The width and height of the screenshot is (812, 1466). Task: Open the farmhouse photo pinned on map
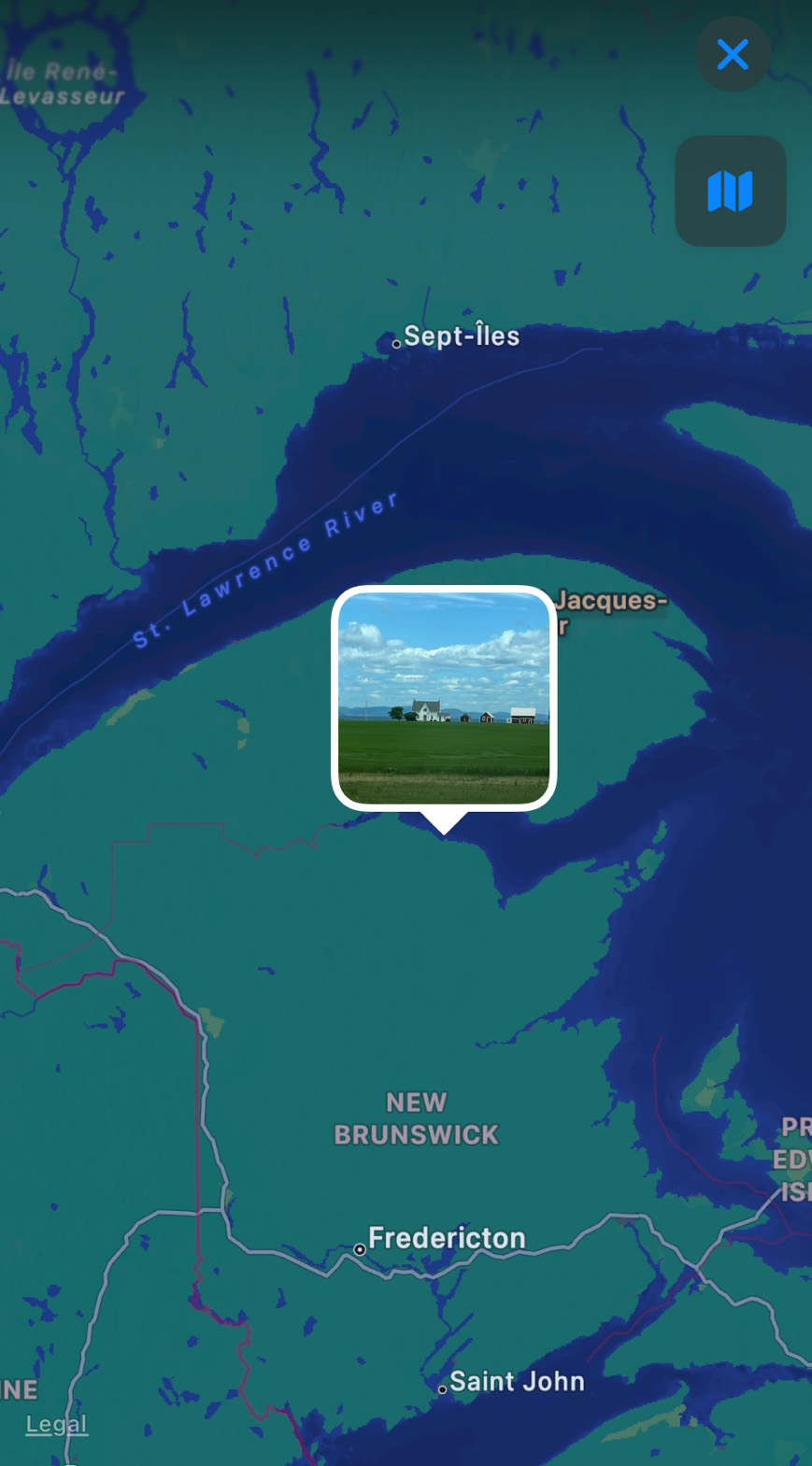point(444,698)
